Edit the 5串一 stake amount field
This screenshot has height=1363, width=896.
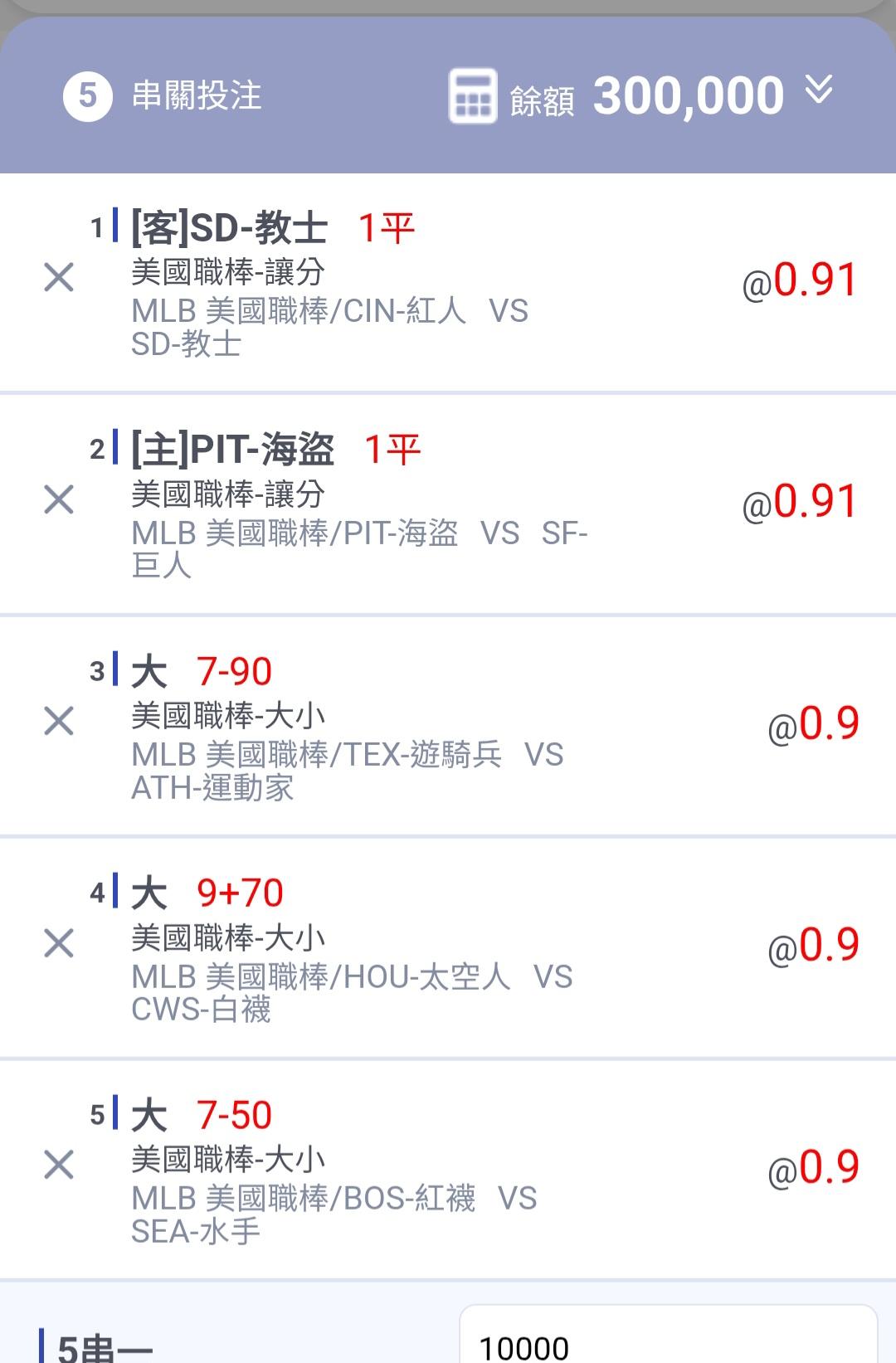[x=669, y=1336]
